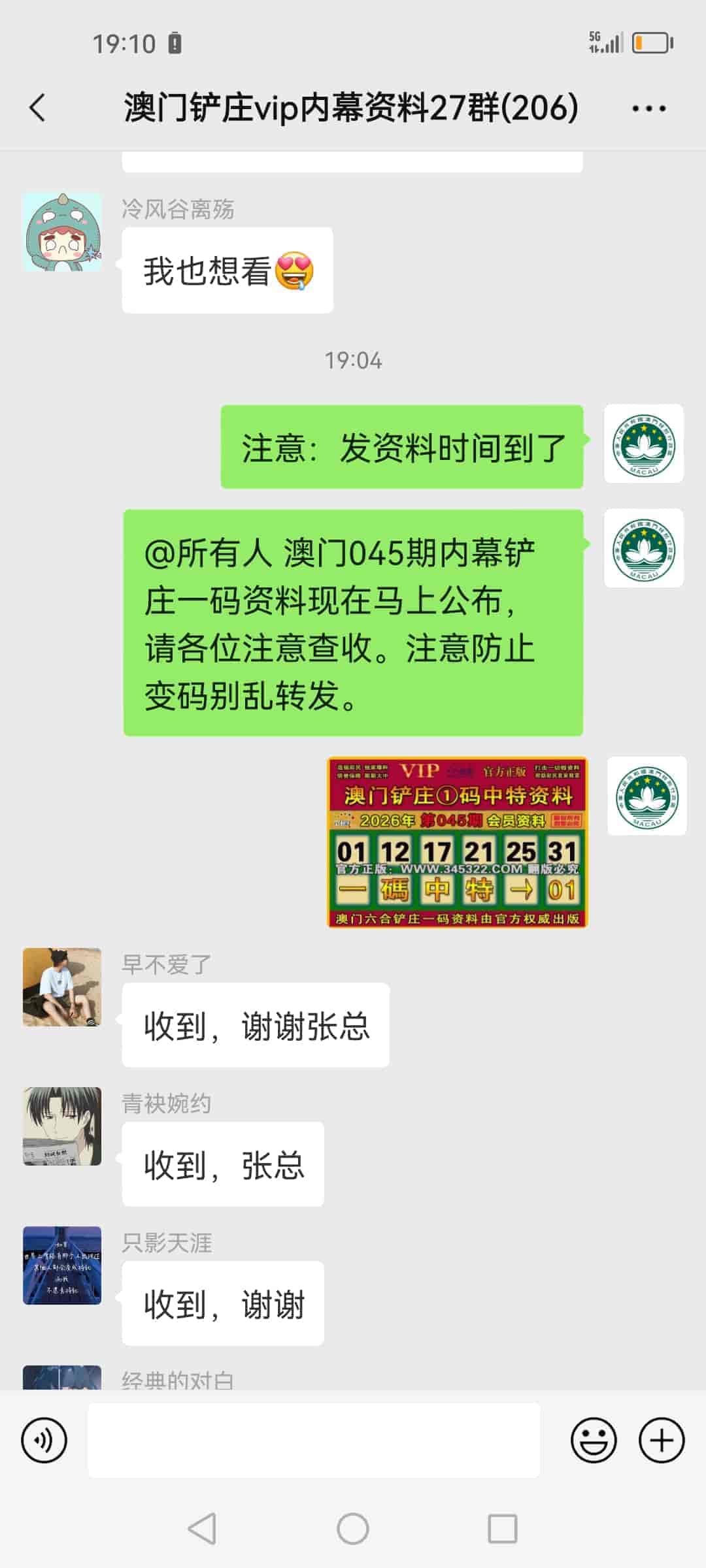This screenshot has width=706, height=1568.
Task: Tap the plus icon to attach content
Action: click(662, 1441)
